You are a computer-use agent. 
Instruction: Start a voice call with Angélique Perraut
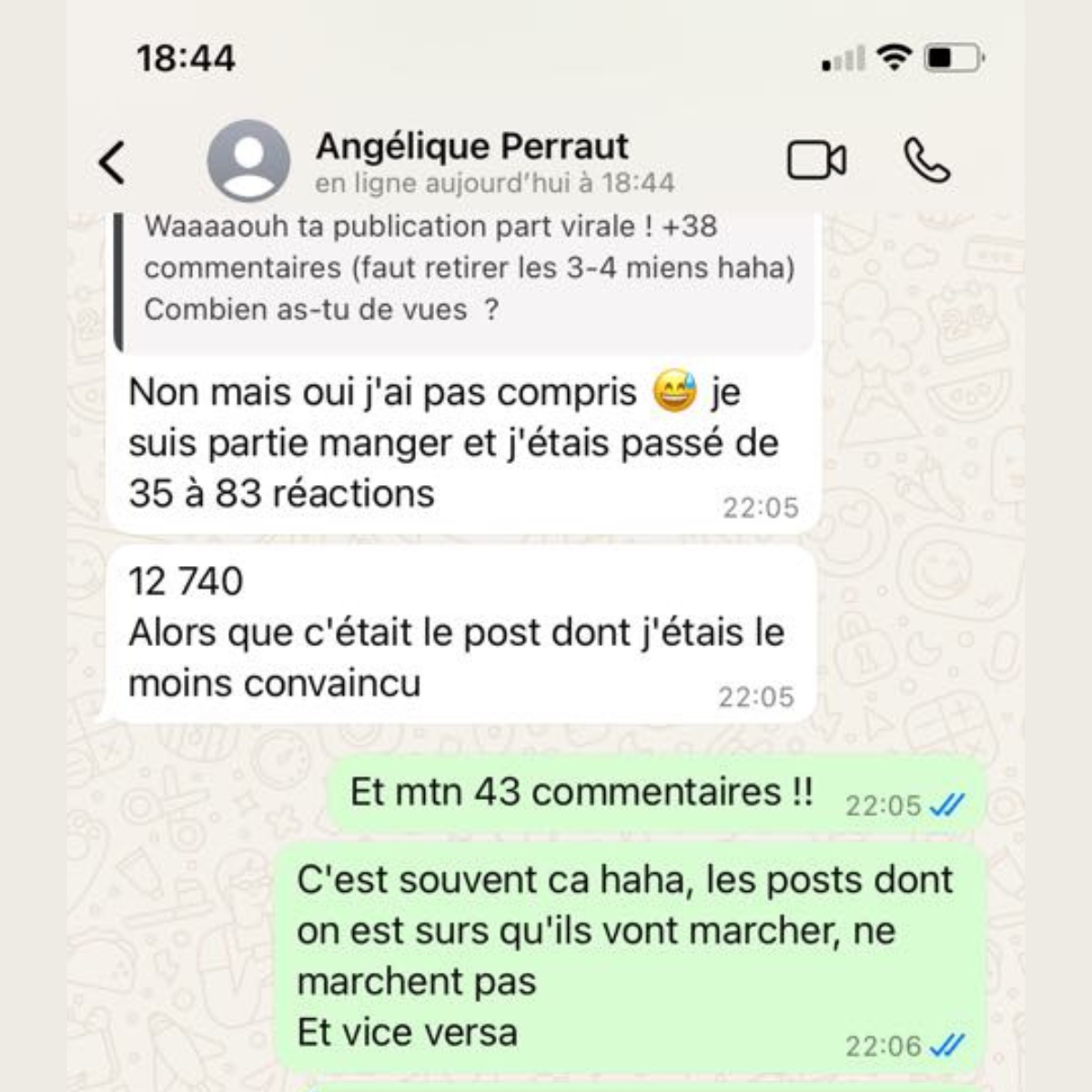click(926, 161)
